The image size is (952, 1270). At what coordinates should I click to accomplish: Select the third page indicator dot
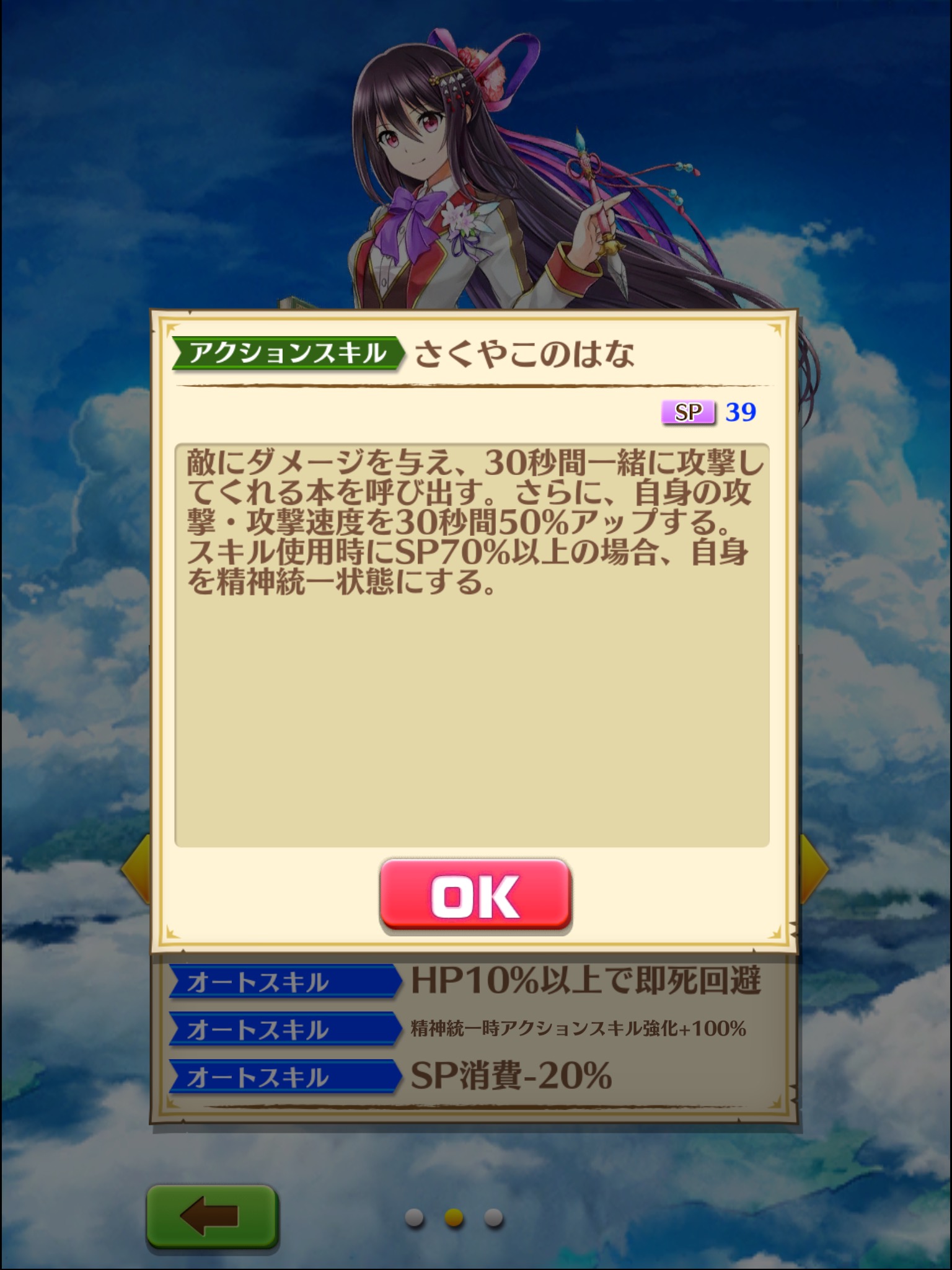point(493,1218)
